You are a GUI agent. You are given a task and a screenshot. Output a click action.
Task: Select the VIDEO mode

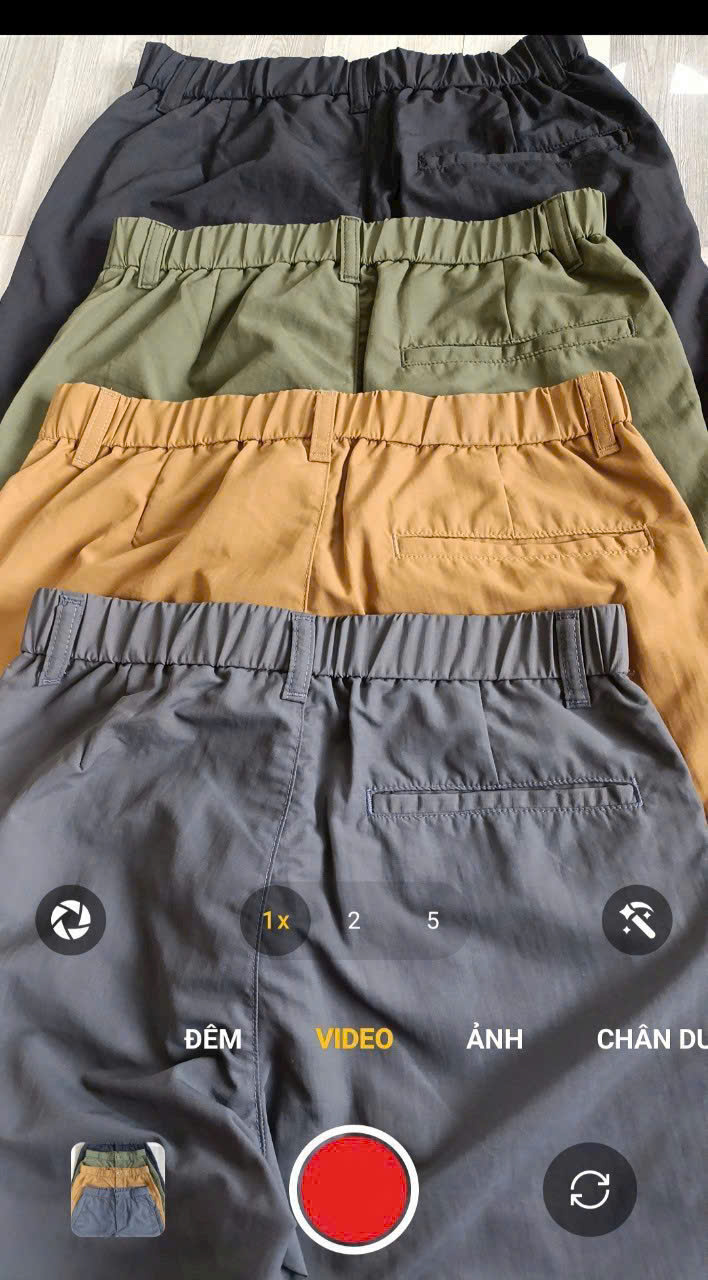pyautogui.click(x=355, y=1039)
